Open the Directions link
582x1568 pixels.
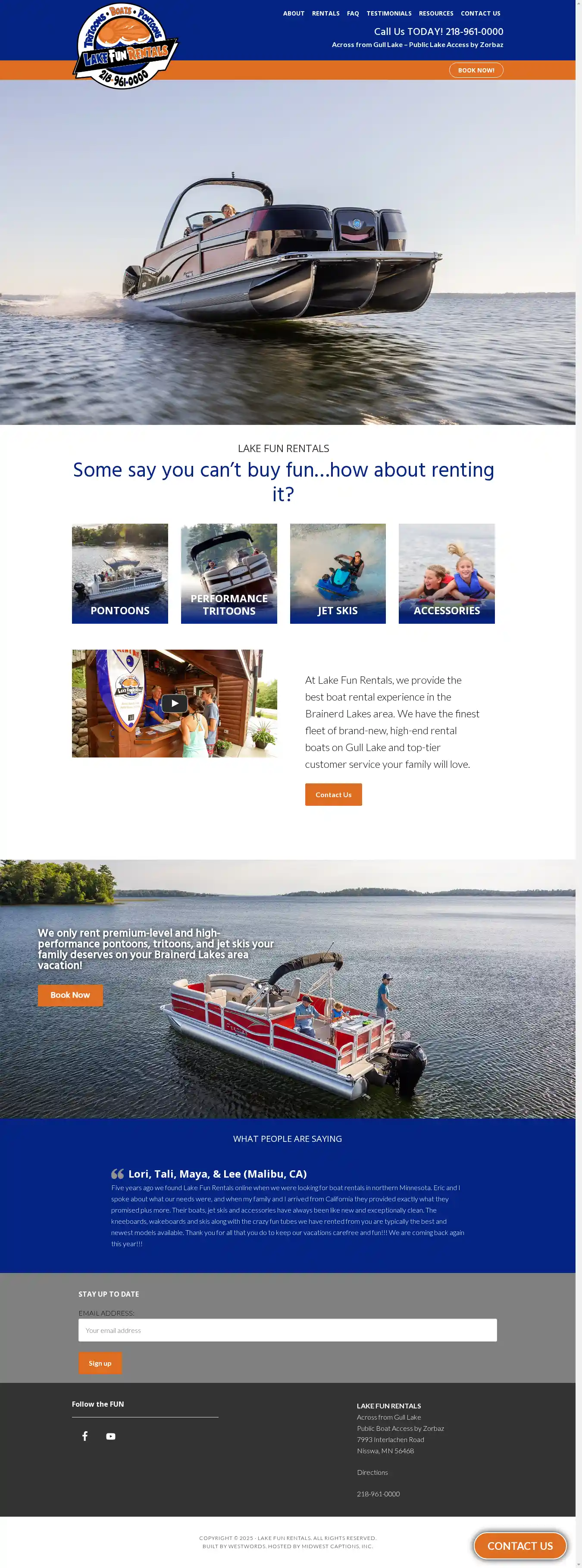coord(372,1472)
